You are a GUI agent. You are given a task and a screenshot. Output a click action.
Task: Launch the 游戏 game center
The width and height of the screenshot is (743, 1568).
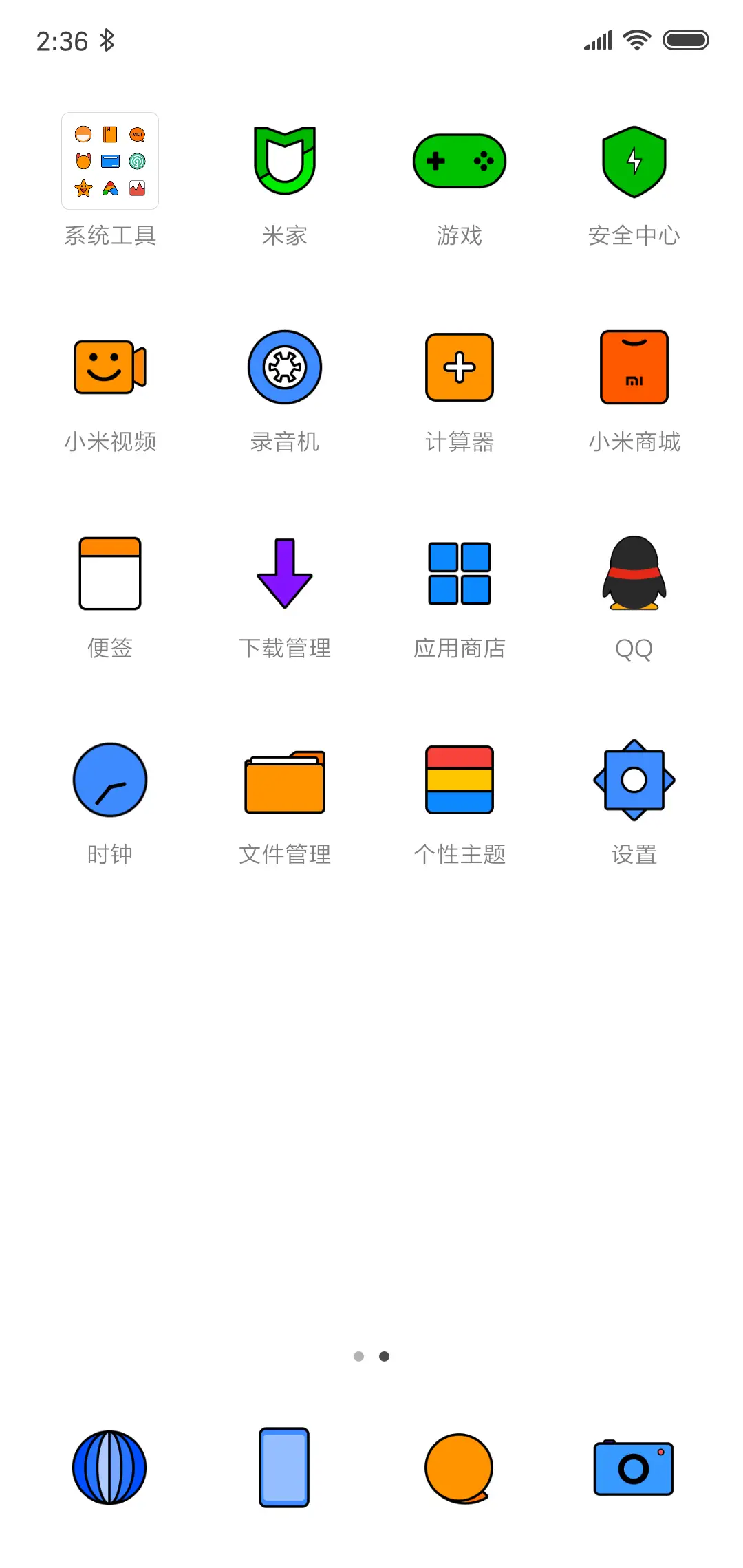pyautogui.click(x=459, y=160)
